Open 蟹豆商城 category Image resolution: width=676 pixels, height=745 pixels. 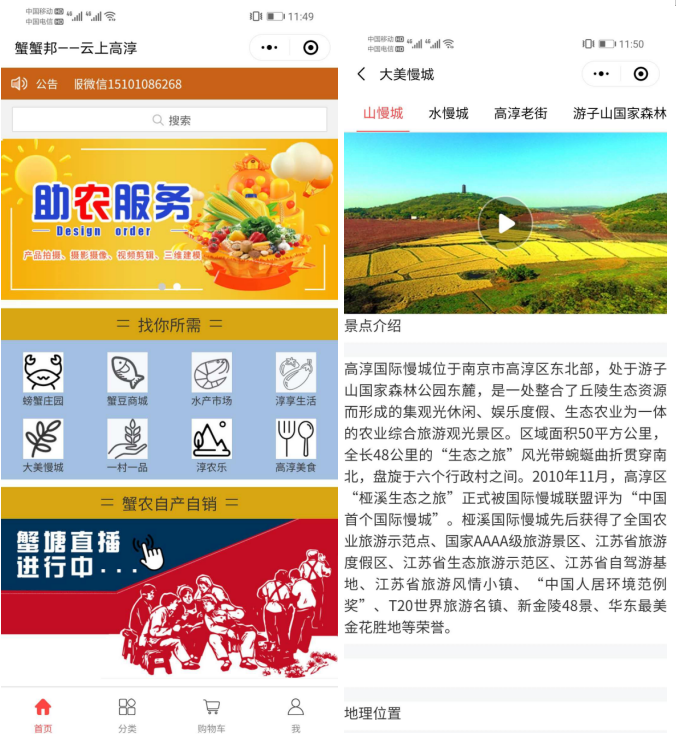tap(127, 380)
